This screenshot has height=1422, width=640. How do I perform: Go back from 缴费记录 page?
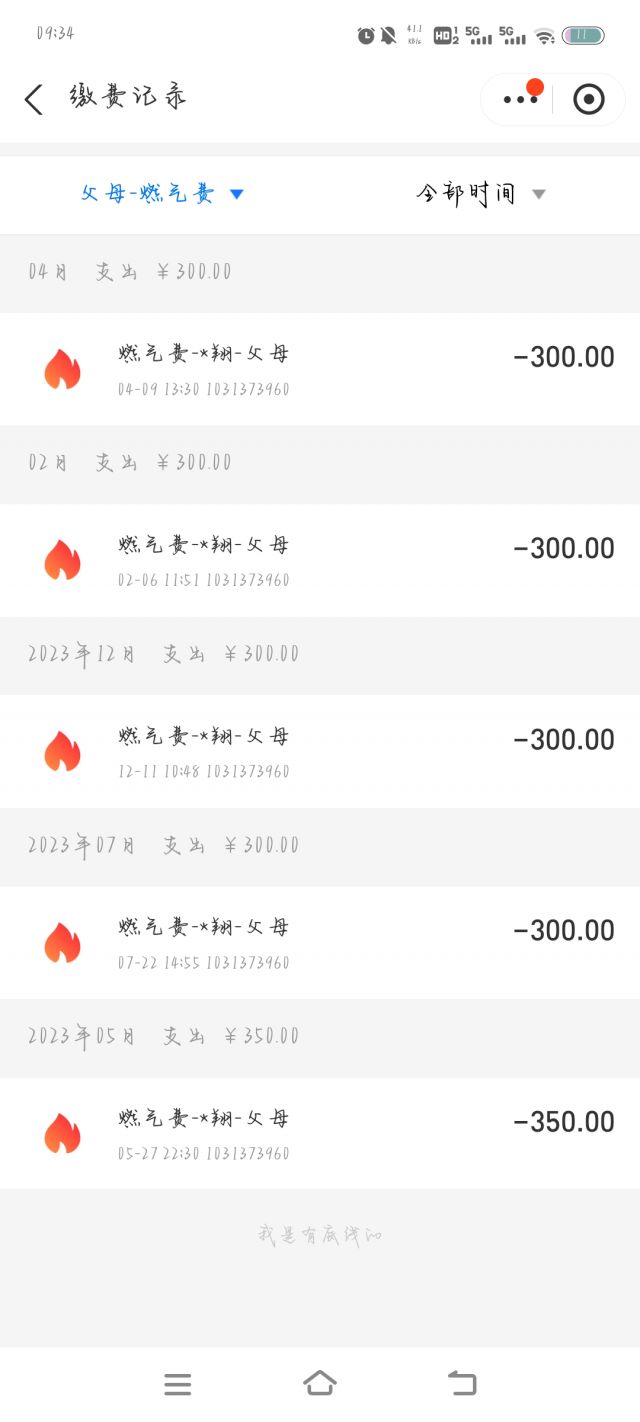pos(34,99)
